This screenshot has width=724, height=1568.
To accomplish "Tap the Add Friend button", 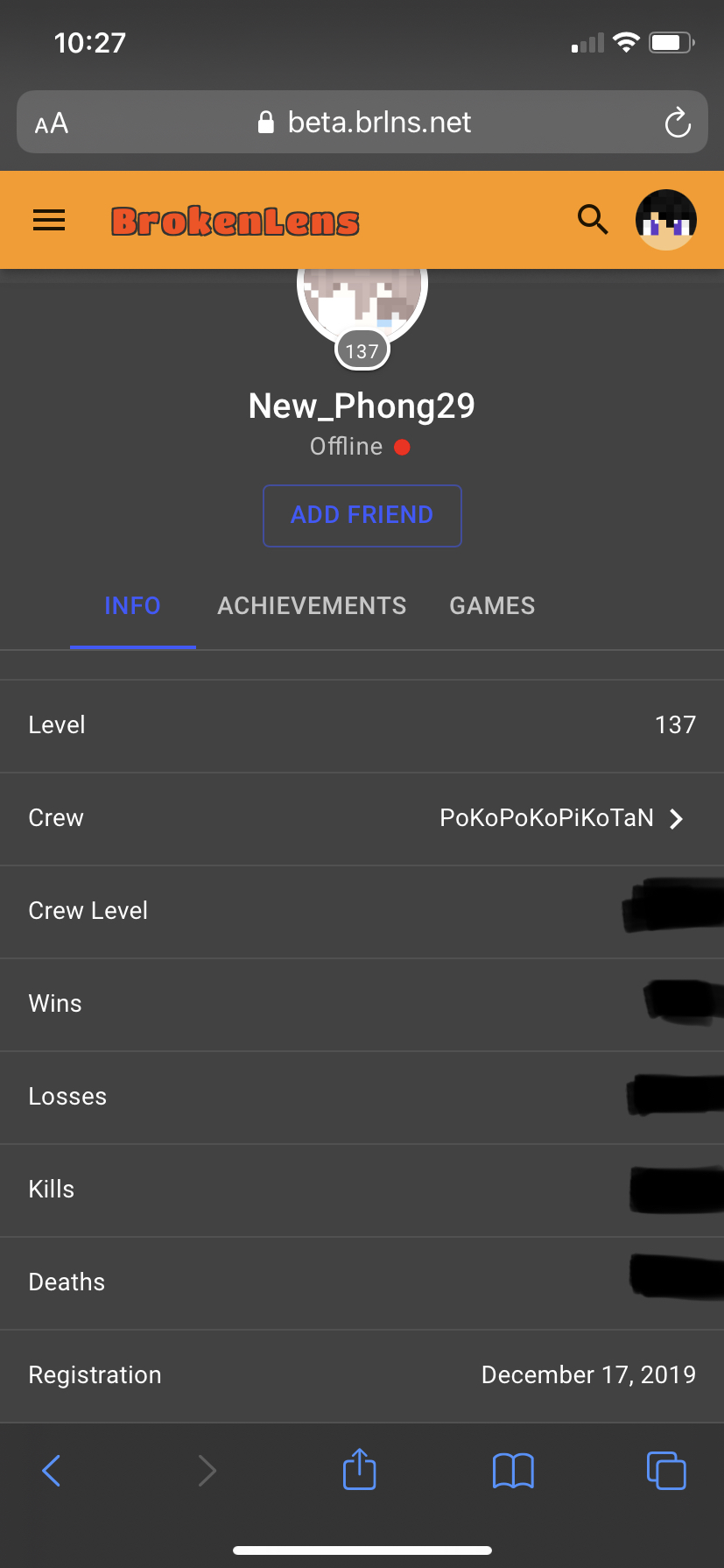I will coord(362,515).
